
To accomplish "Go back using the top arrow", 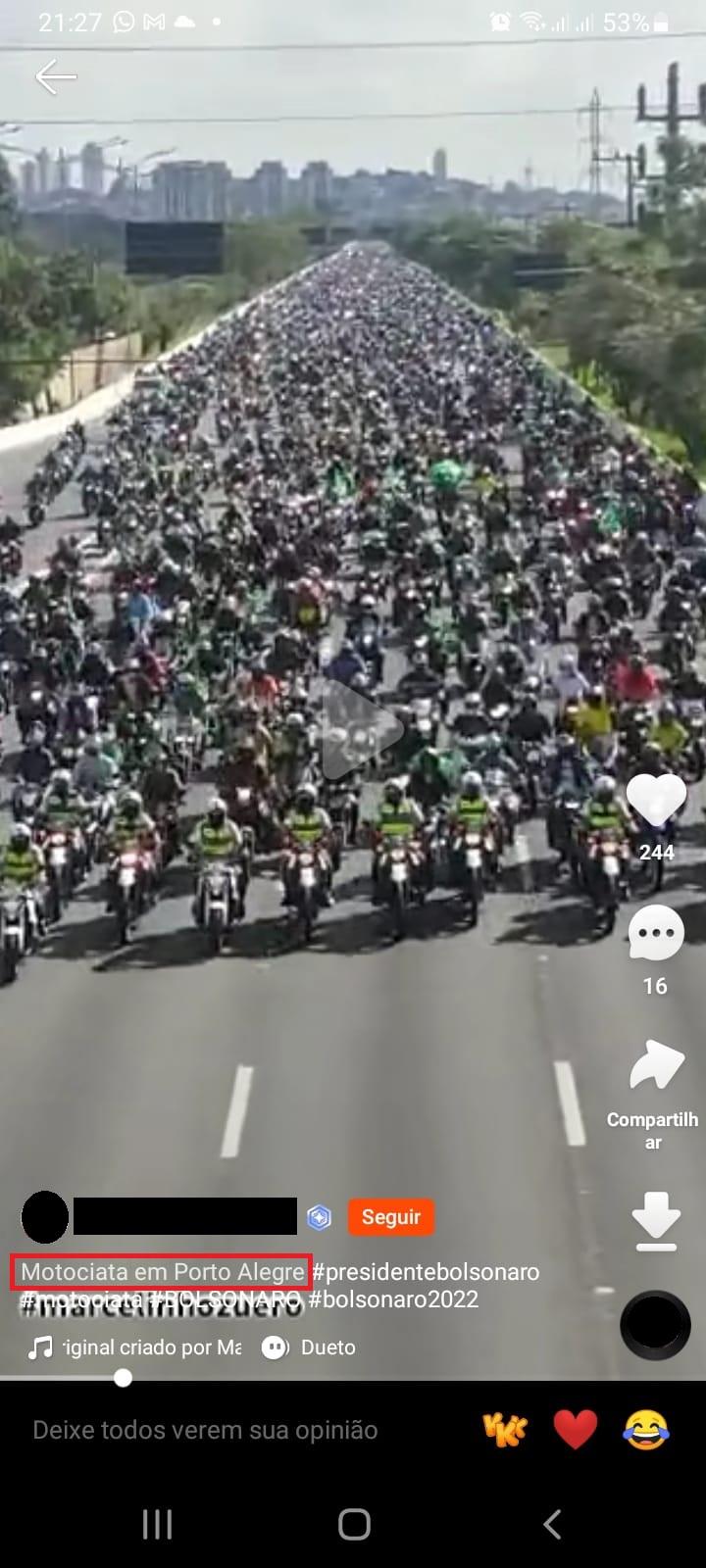I will [x=56, y=76].
